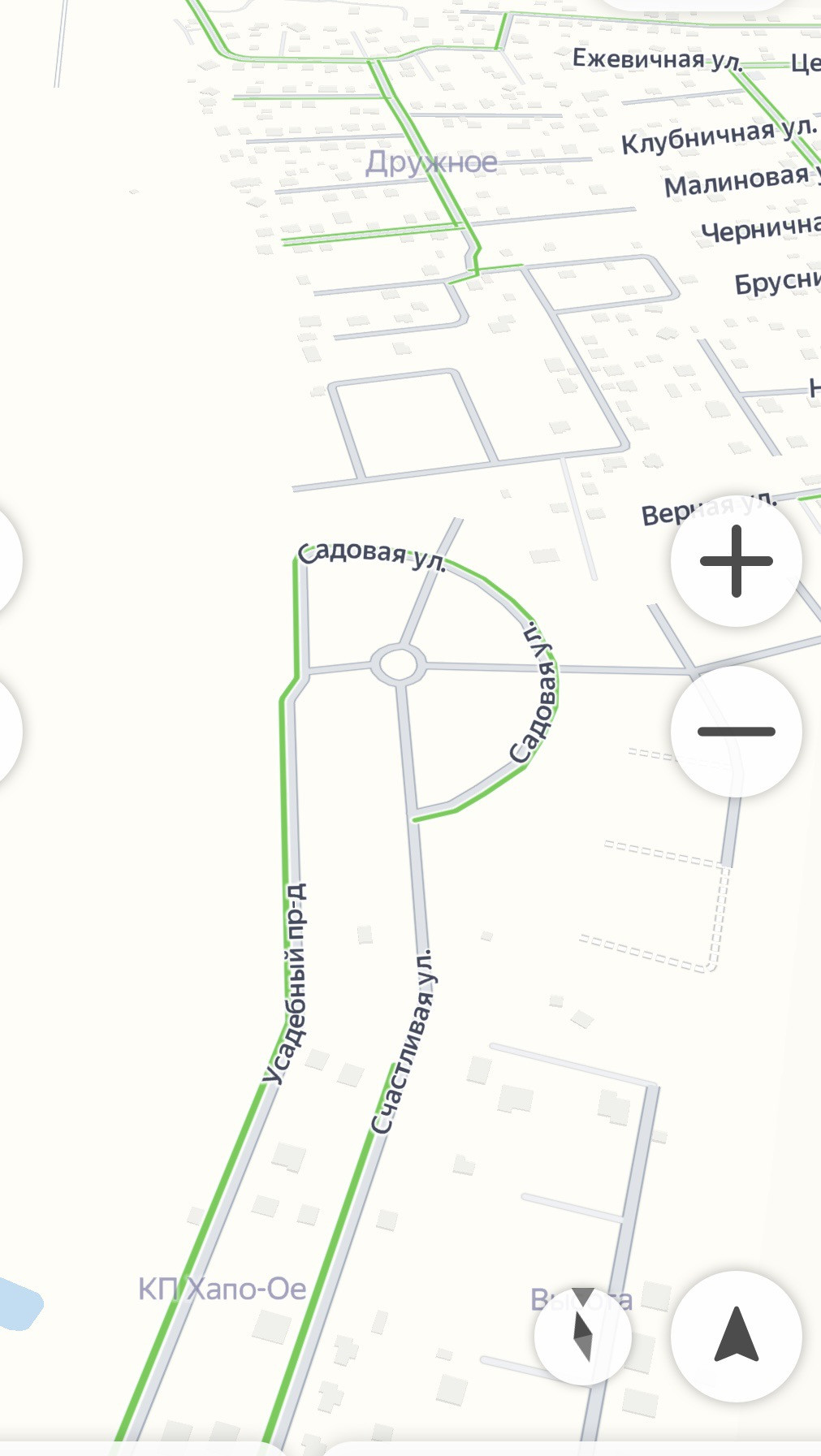Center map on my current location
The height and width of the screenshot is (1456, 821).
(x=736, y=1336)
